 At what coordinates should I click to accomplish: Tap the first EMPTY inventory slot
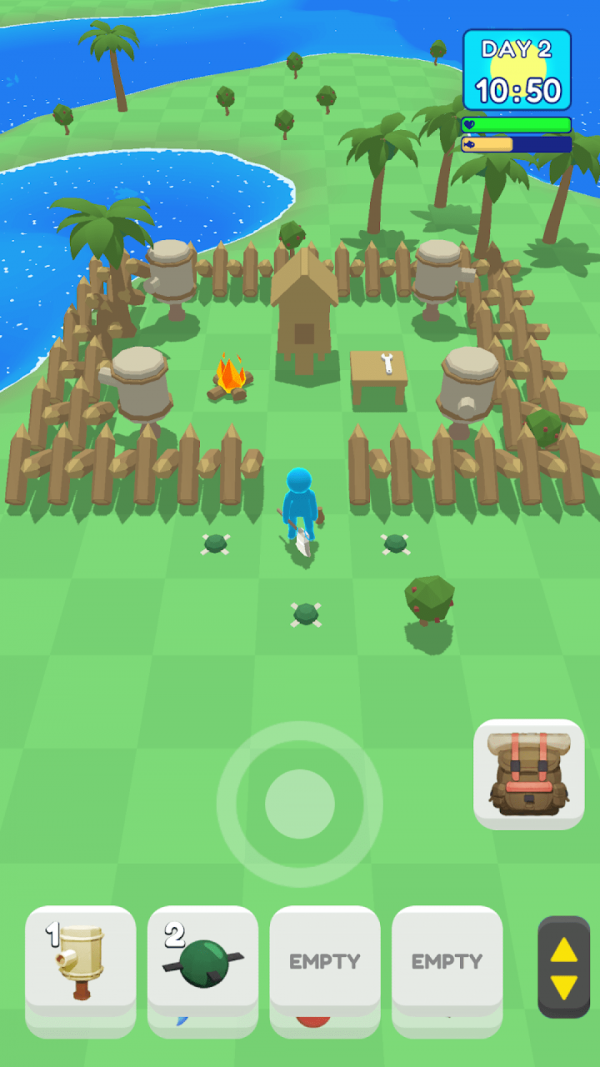(x=325, y=960)
